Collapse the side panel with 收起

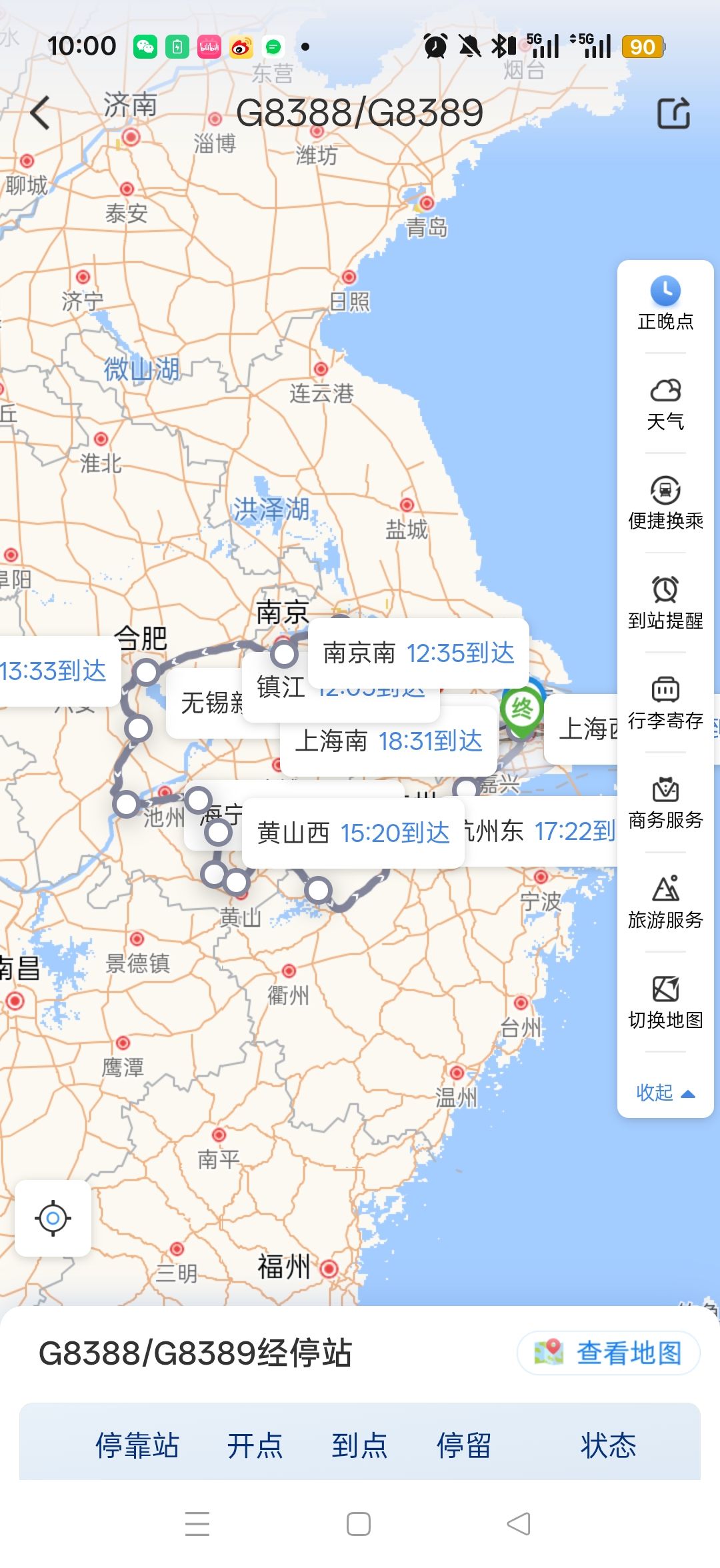click(x=665, y=1093)
